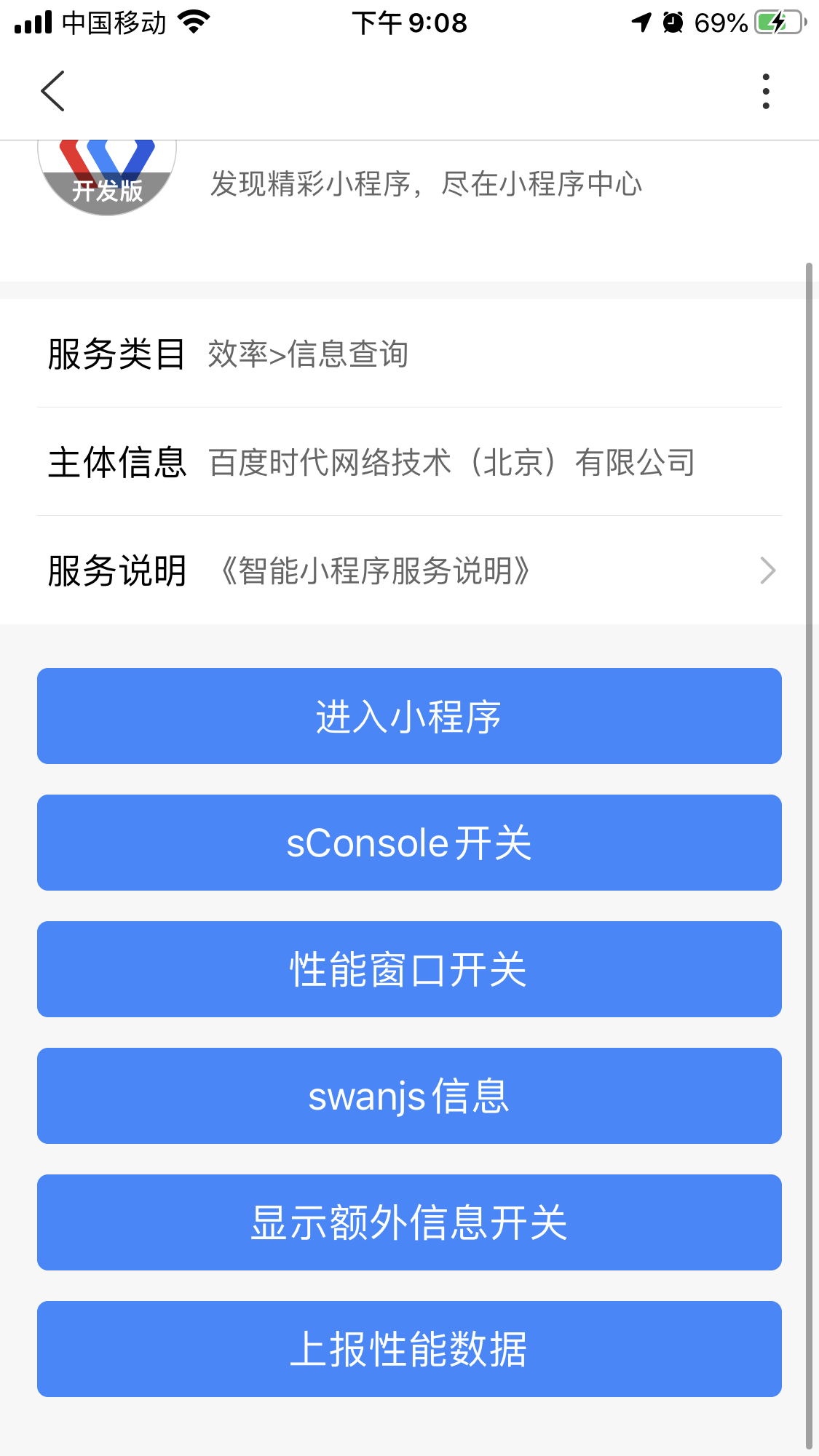Toggle 显示额外信息开关
The height and width of the screenshot is (1456, 819).
coord(409,1222)
